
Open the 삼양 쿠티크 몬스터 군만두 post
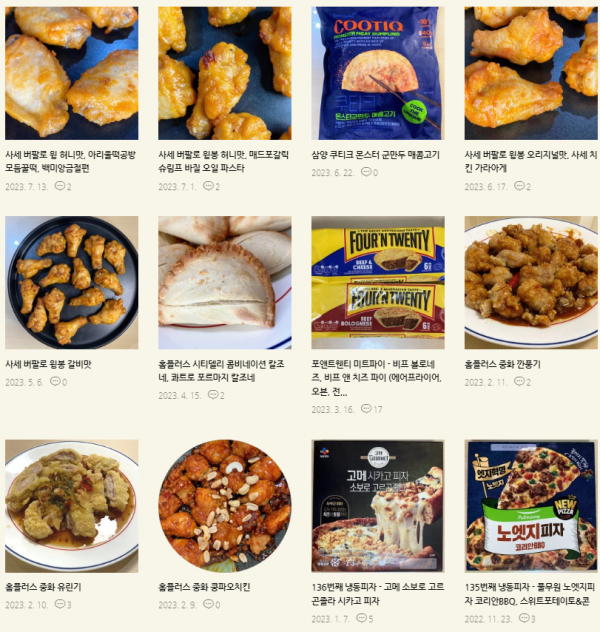click(377, 73)
